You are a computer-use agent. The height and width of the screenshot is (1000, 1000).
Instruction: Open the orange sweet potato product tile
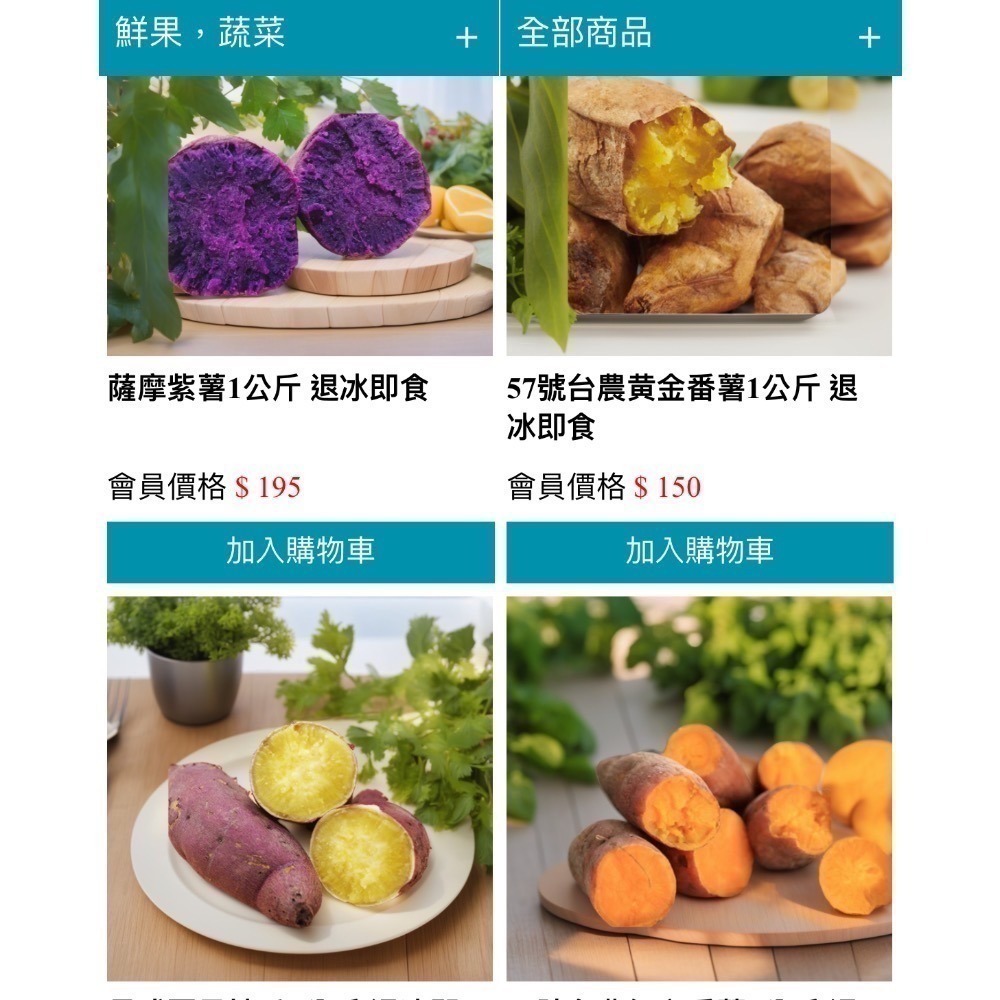[x=699, y=788]
